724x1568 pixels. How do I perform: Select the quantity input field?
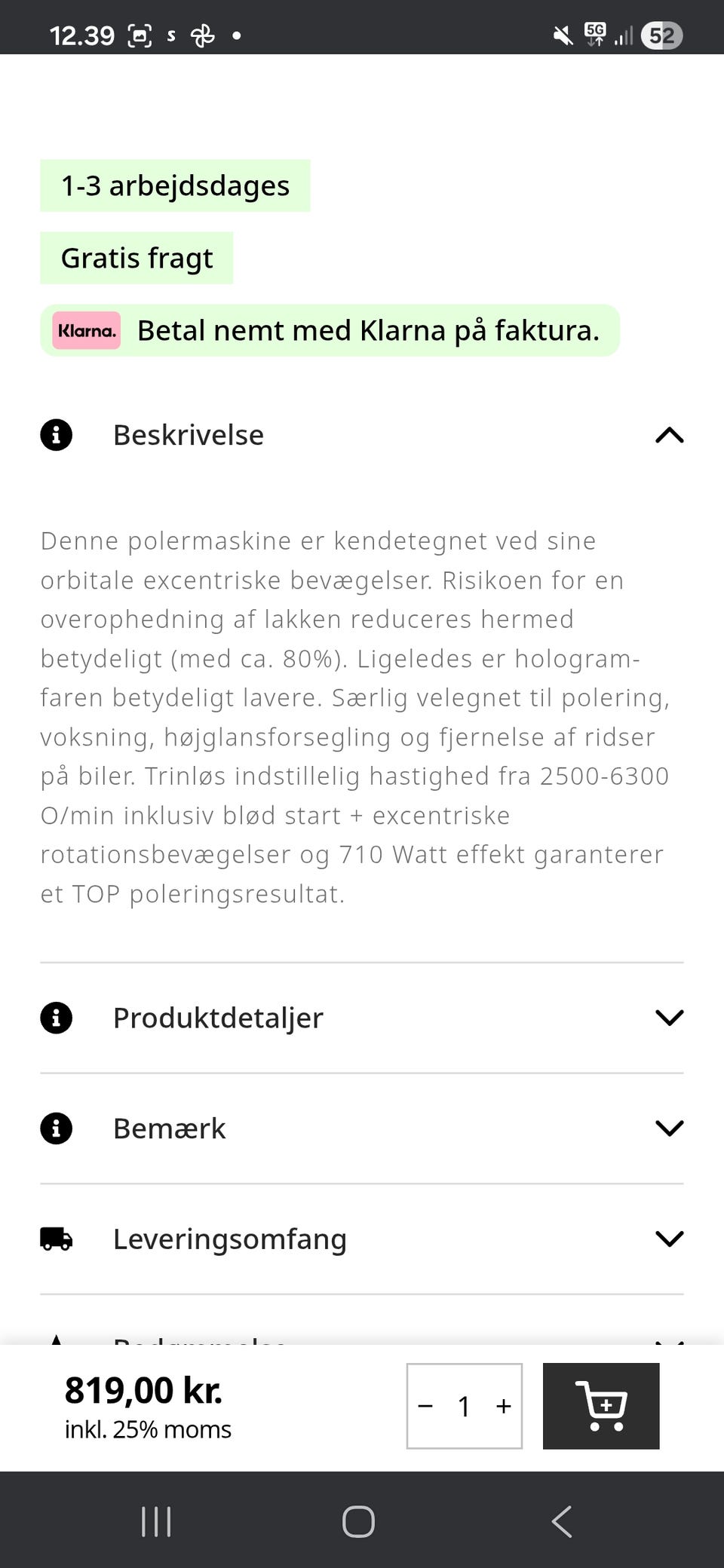tap(463, 1406)
